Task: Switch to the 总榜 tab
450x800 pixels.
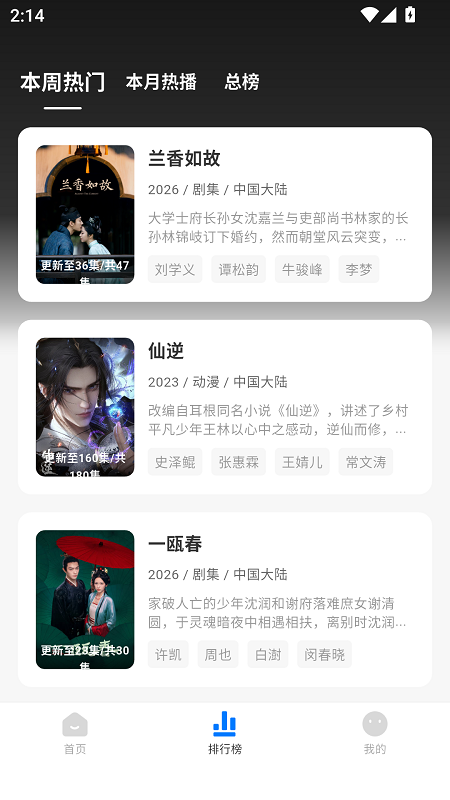Action: point(242,82)
